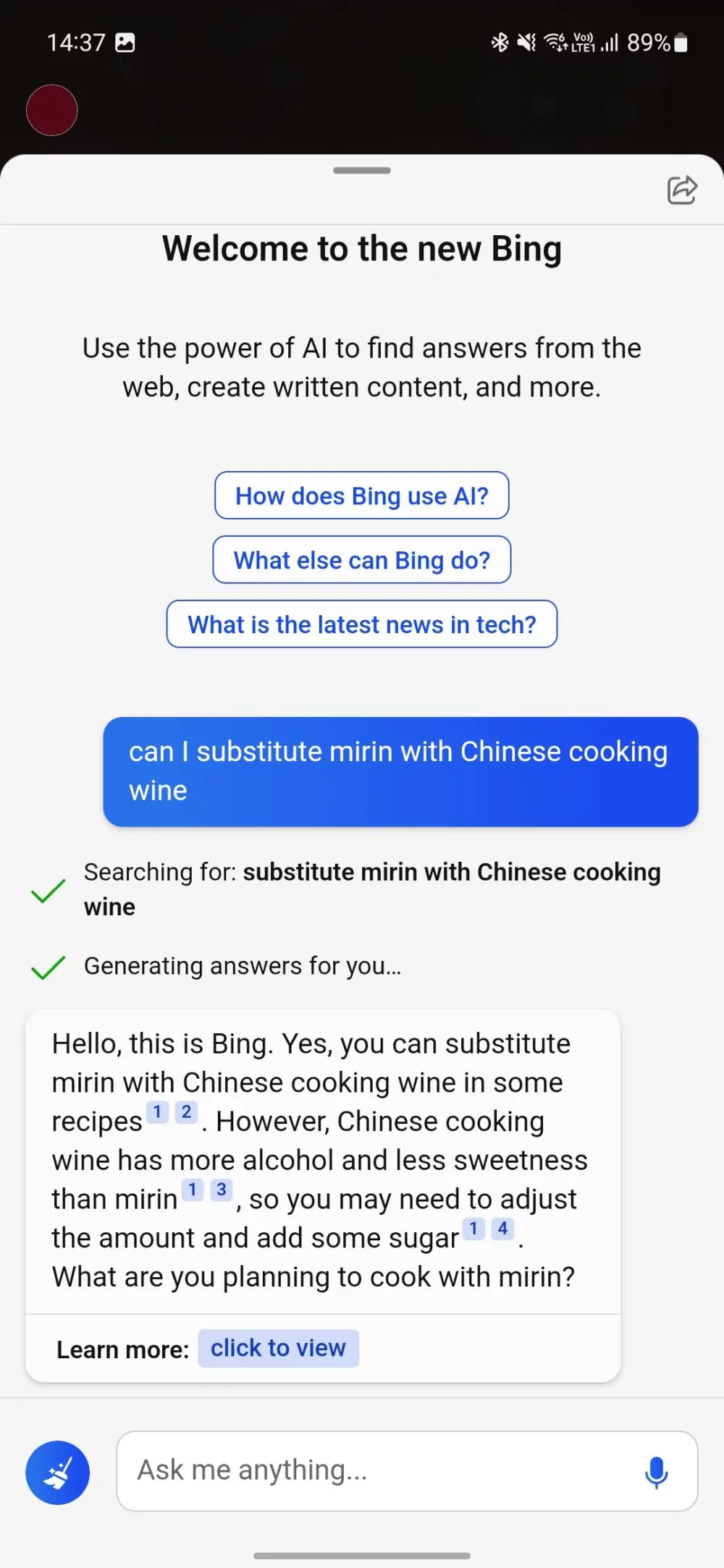Select 'What else can Bing do?' chip
This screenshot has width=724, height=1568.
point(361,560)
